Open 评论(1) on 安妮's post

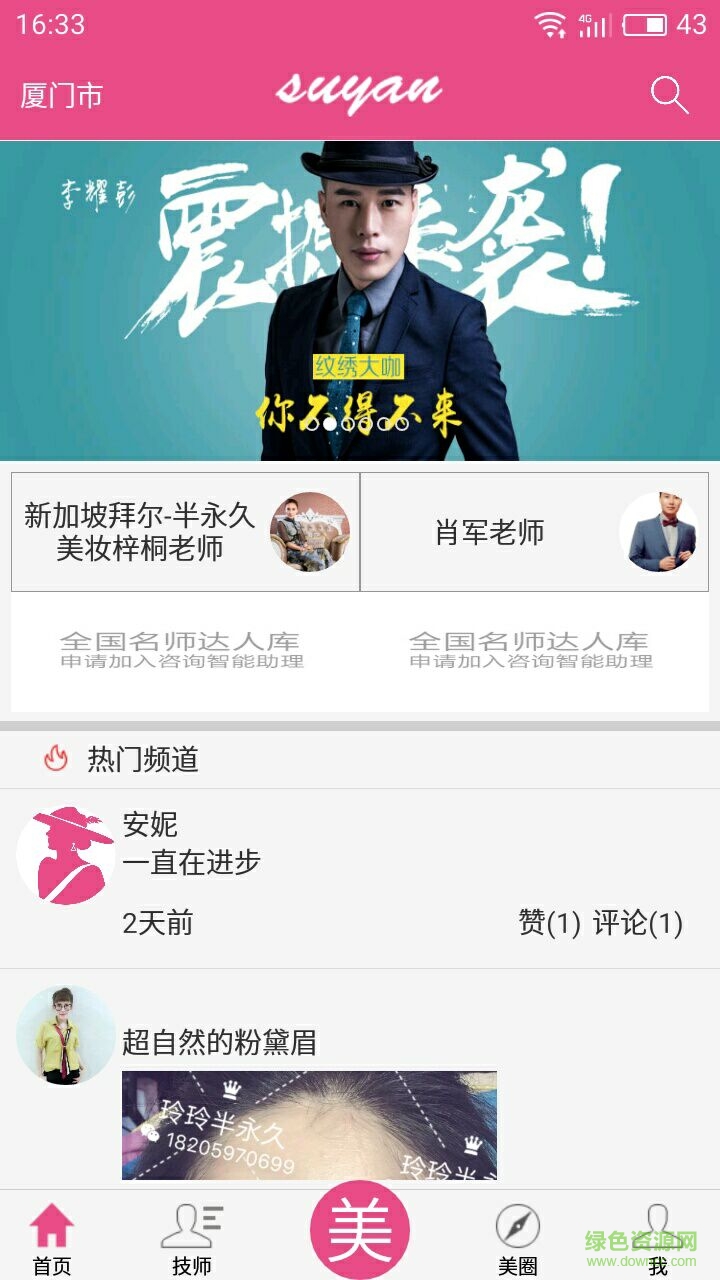(x=638, y=922)
